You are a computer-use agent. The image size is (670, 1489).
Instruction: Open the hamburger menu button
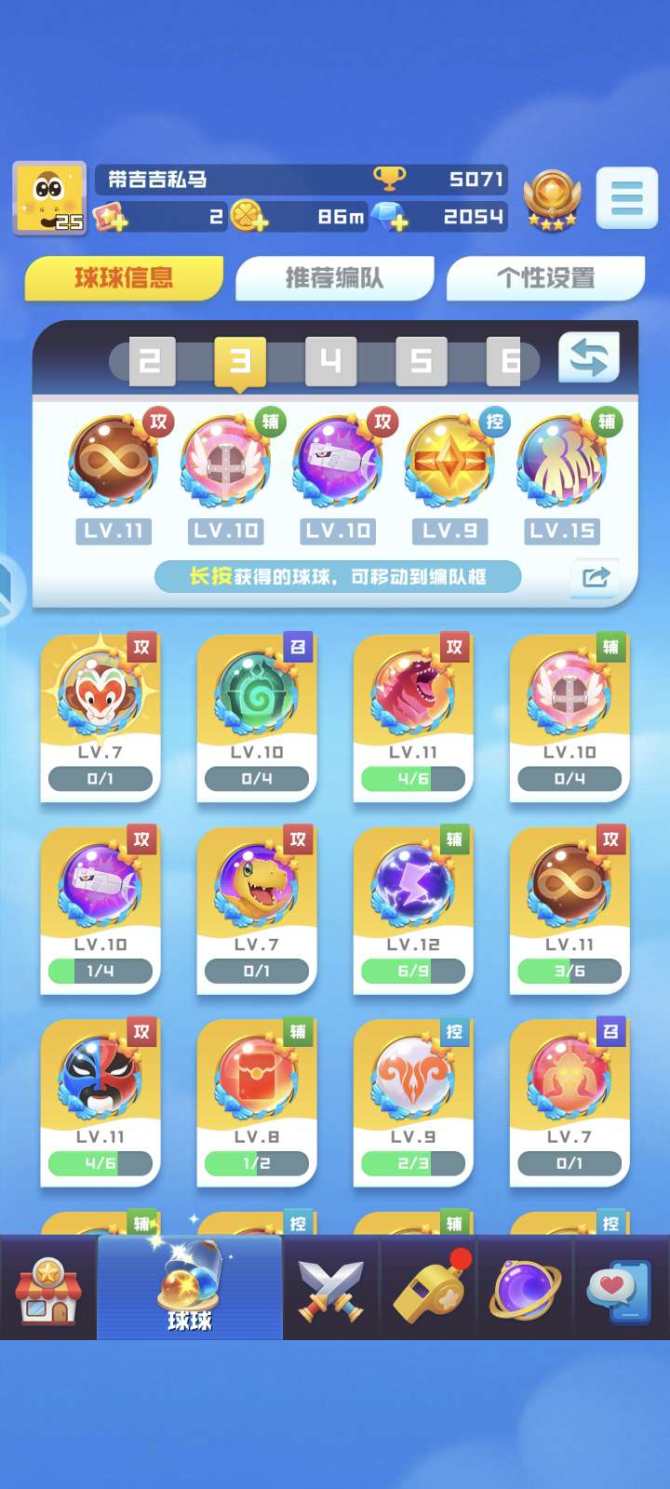click(x=626, y=198)
